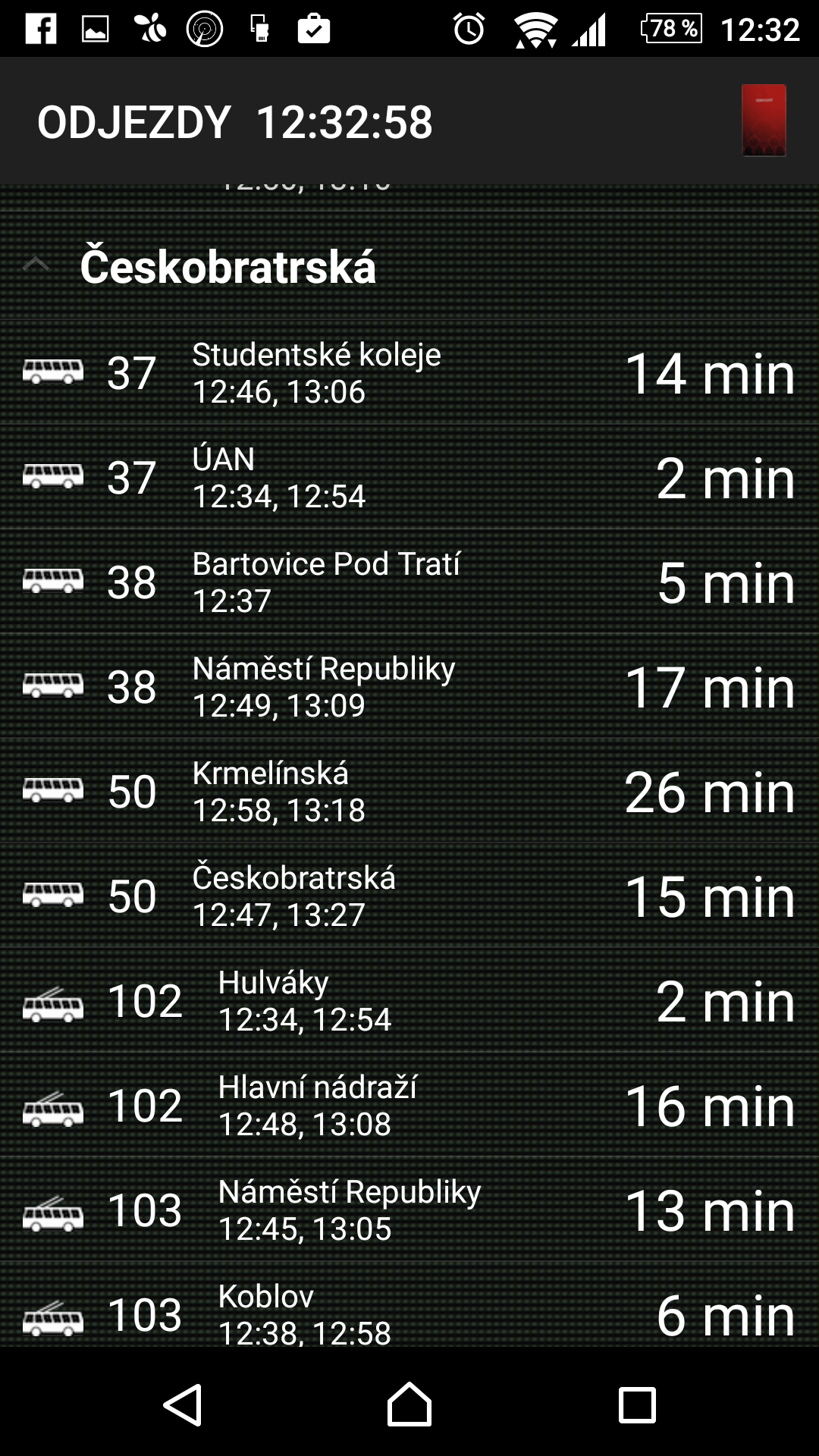
Task: Open line 37 to Studentské koleje
Action: pyautogui.click(x=409, y=373)
